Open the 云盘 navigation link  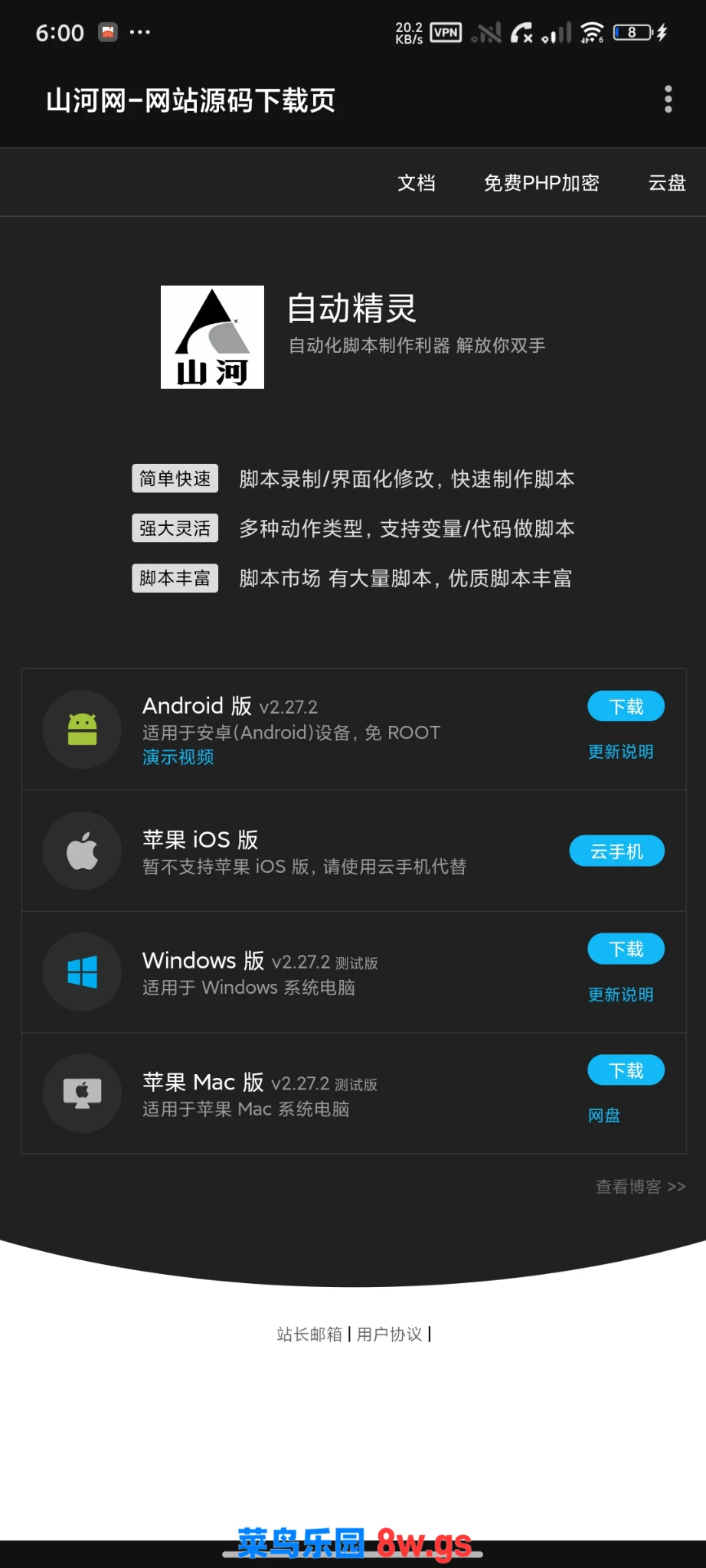pyautogui.click(x=666, y=183)
